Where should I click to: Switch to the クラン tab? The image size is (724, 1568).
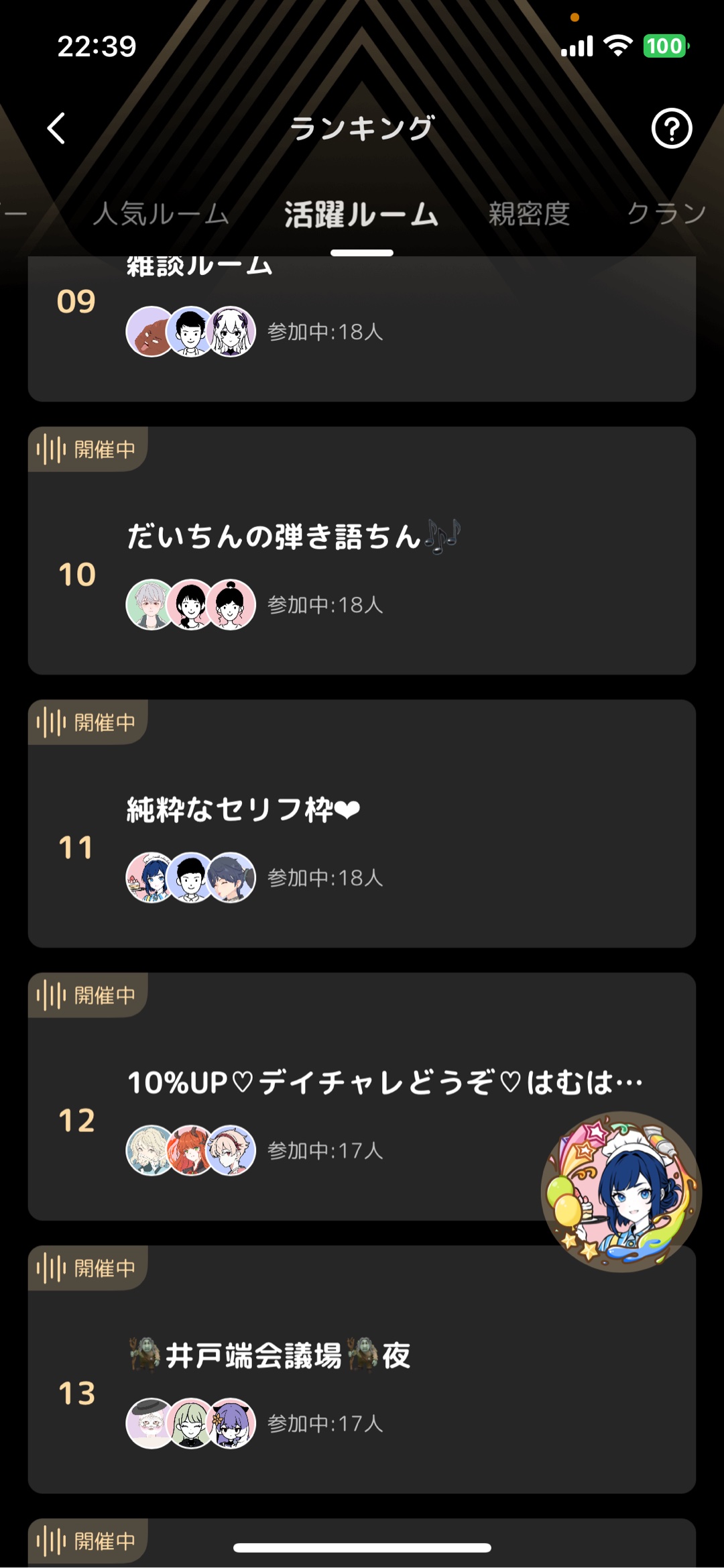point(666,214)
